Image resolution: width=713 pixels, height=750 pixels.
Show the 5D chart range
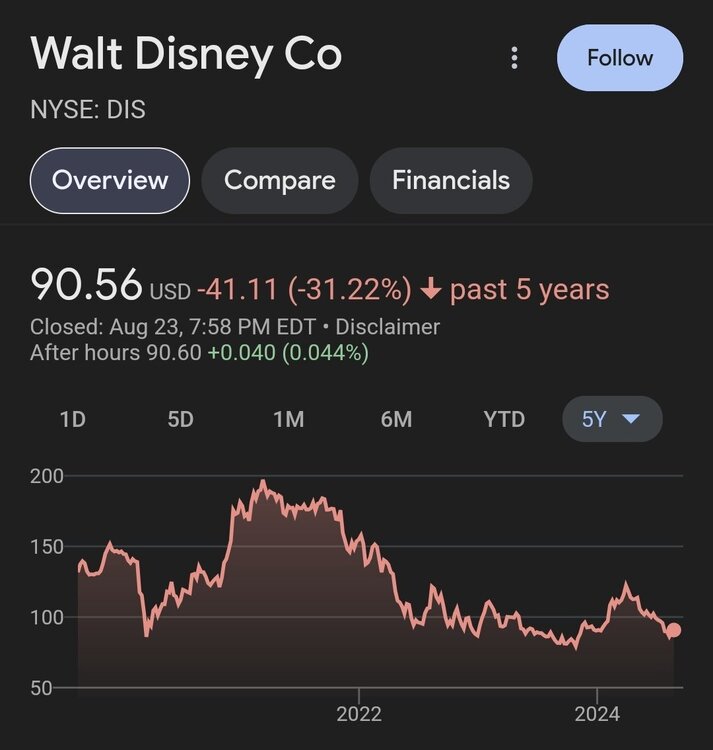pyautogui.click(x=180, y=419)
